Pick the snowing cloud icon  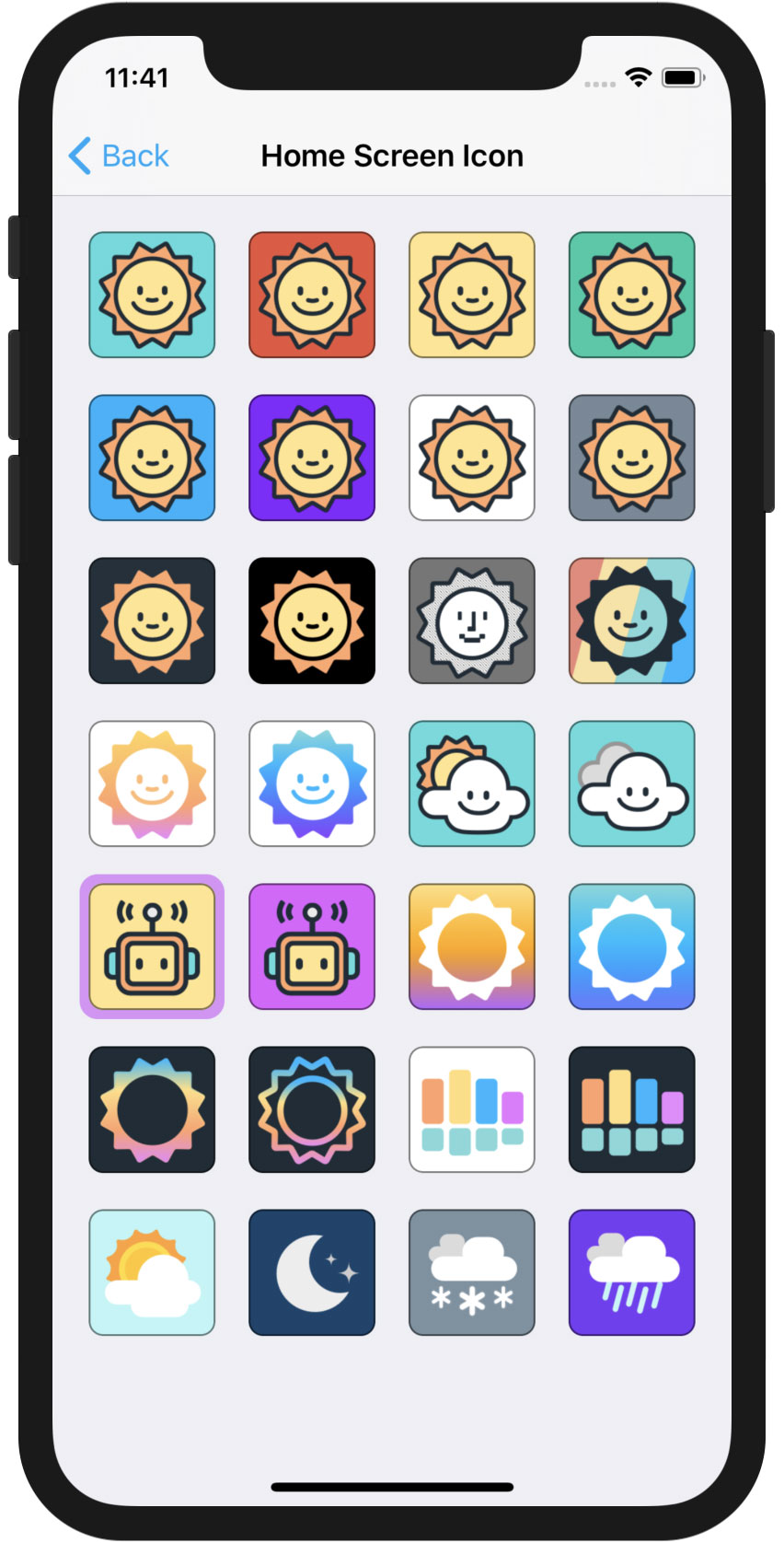point(472,1272)
